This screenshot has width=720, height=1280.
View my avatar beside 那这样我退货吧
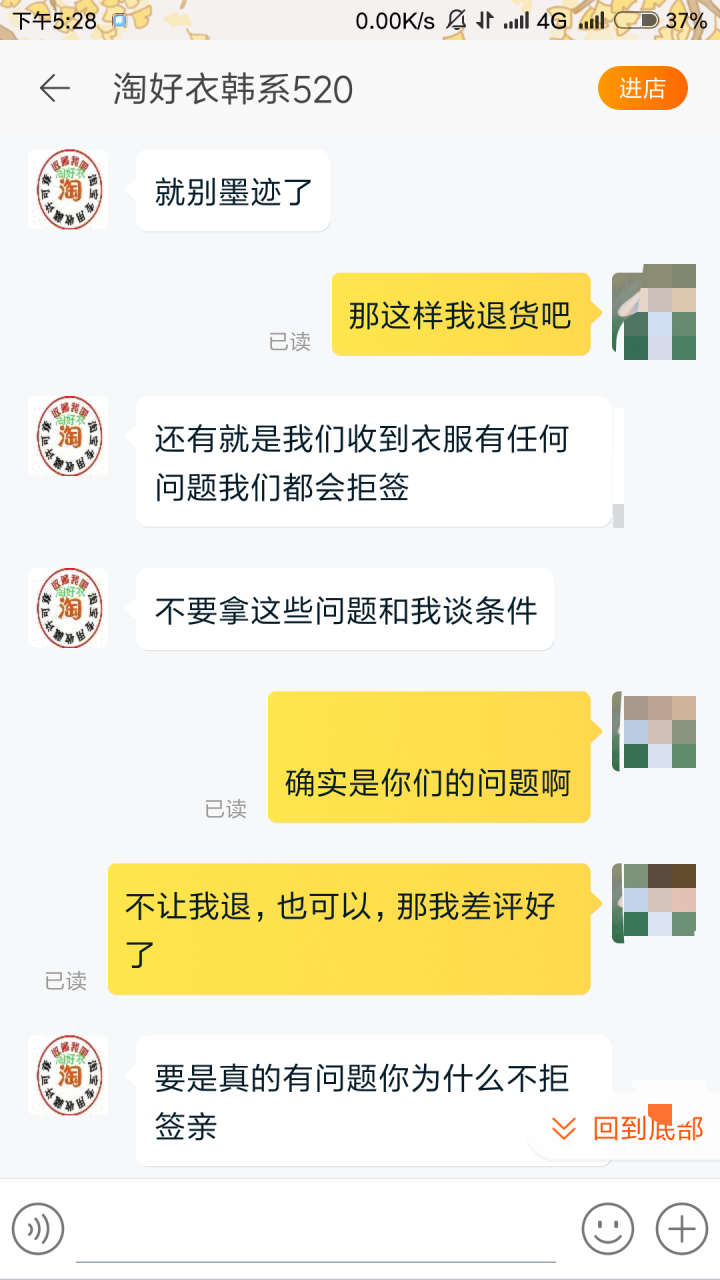coord(654,312)
